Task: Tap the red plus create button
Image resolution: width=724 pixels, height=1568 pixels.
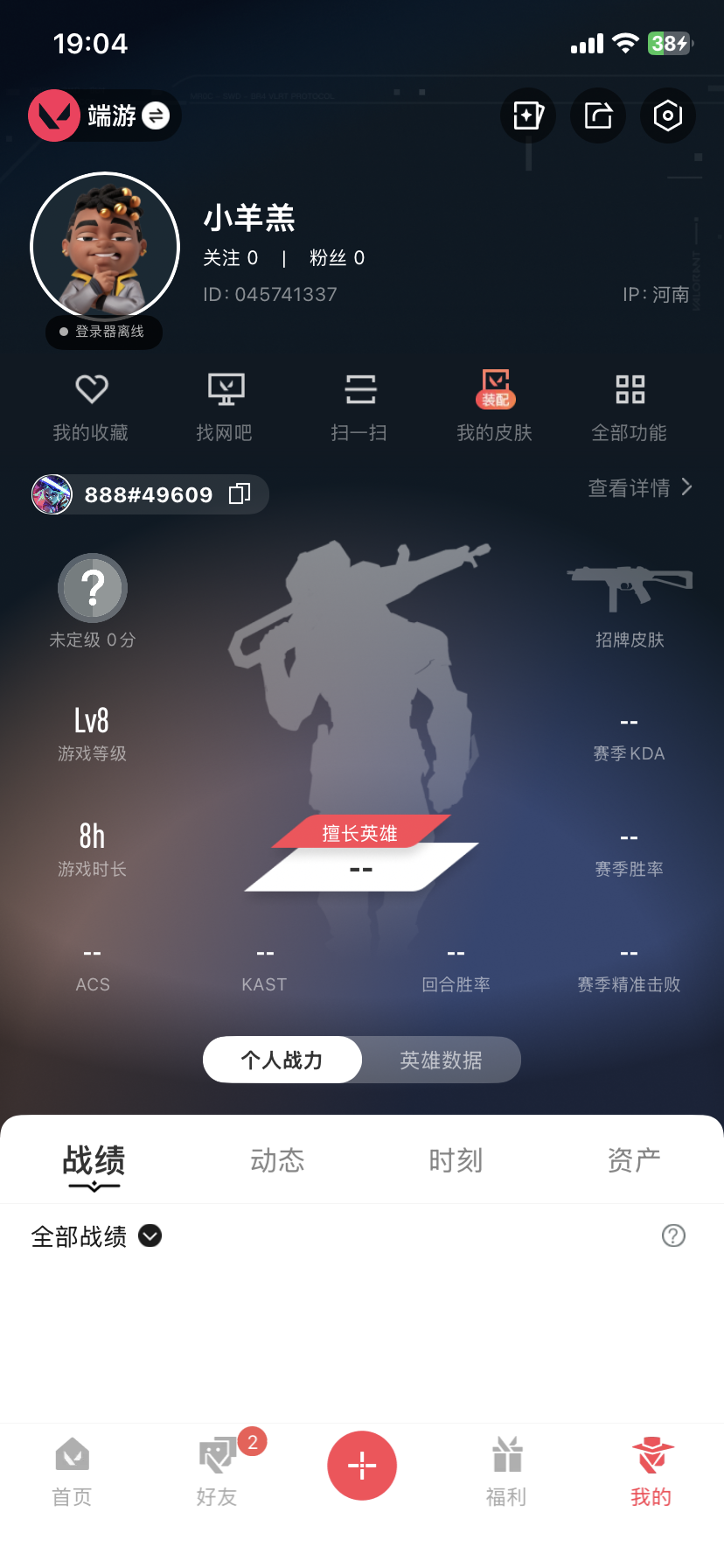Action: [x=362, y=1466]
